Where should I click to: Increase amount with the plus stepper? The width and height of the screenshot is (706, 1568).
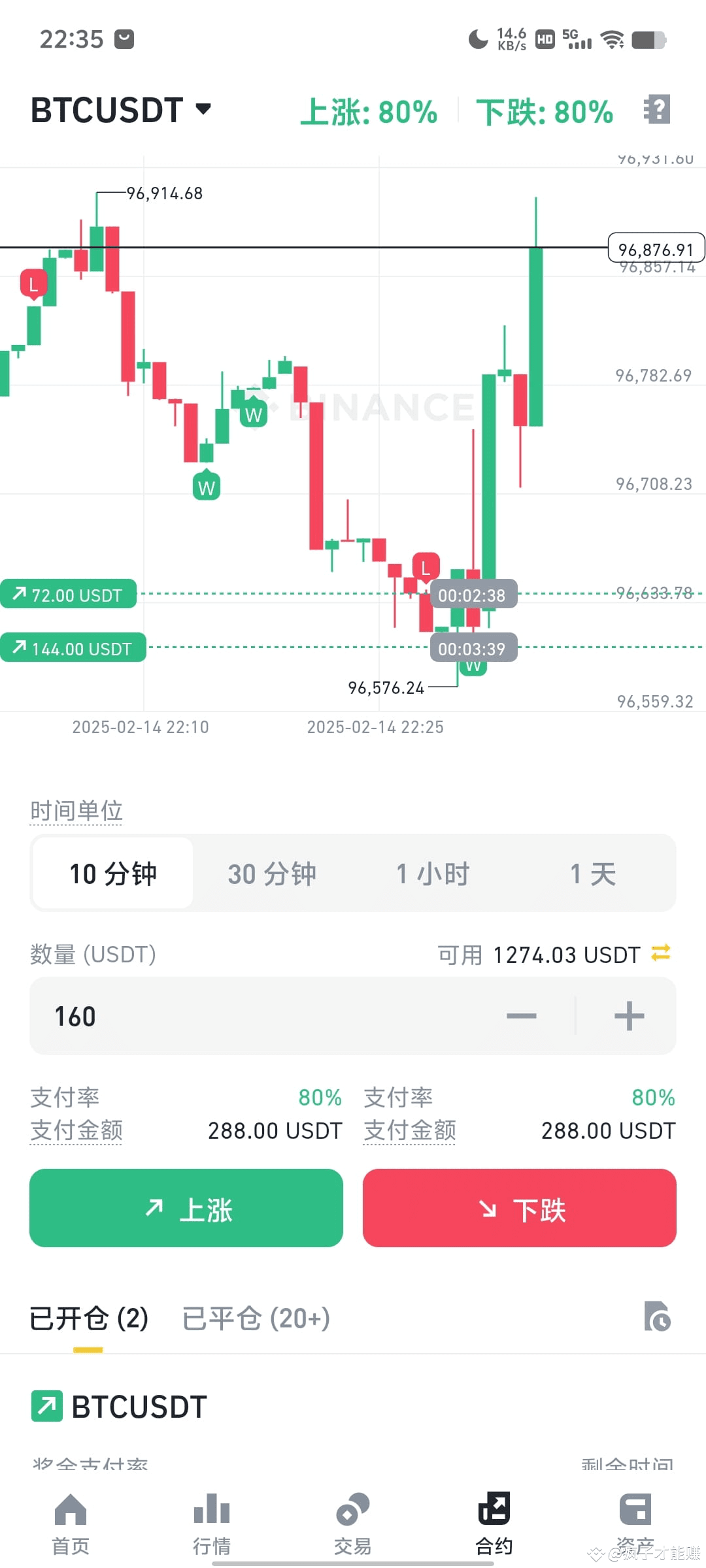click(x=629, y=1015)
